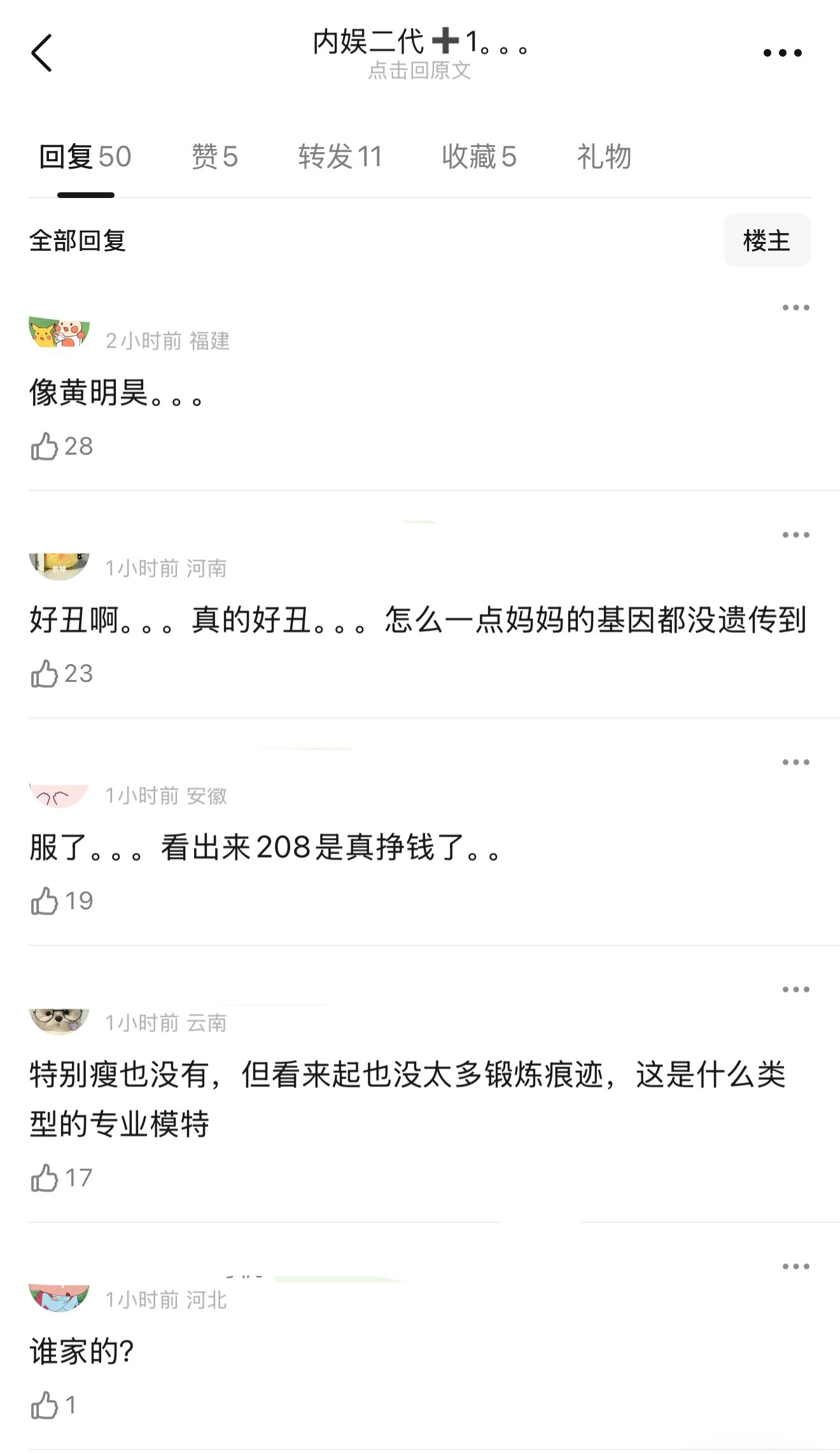The width and height of the screenshot is (840, 1453).
Task: Like the comment mentioning 208挣钱
Action: click(45, 900)
